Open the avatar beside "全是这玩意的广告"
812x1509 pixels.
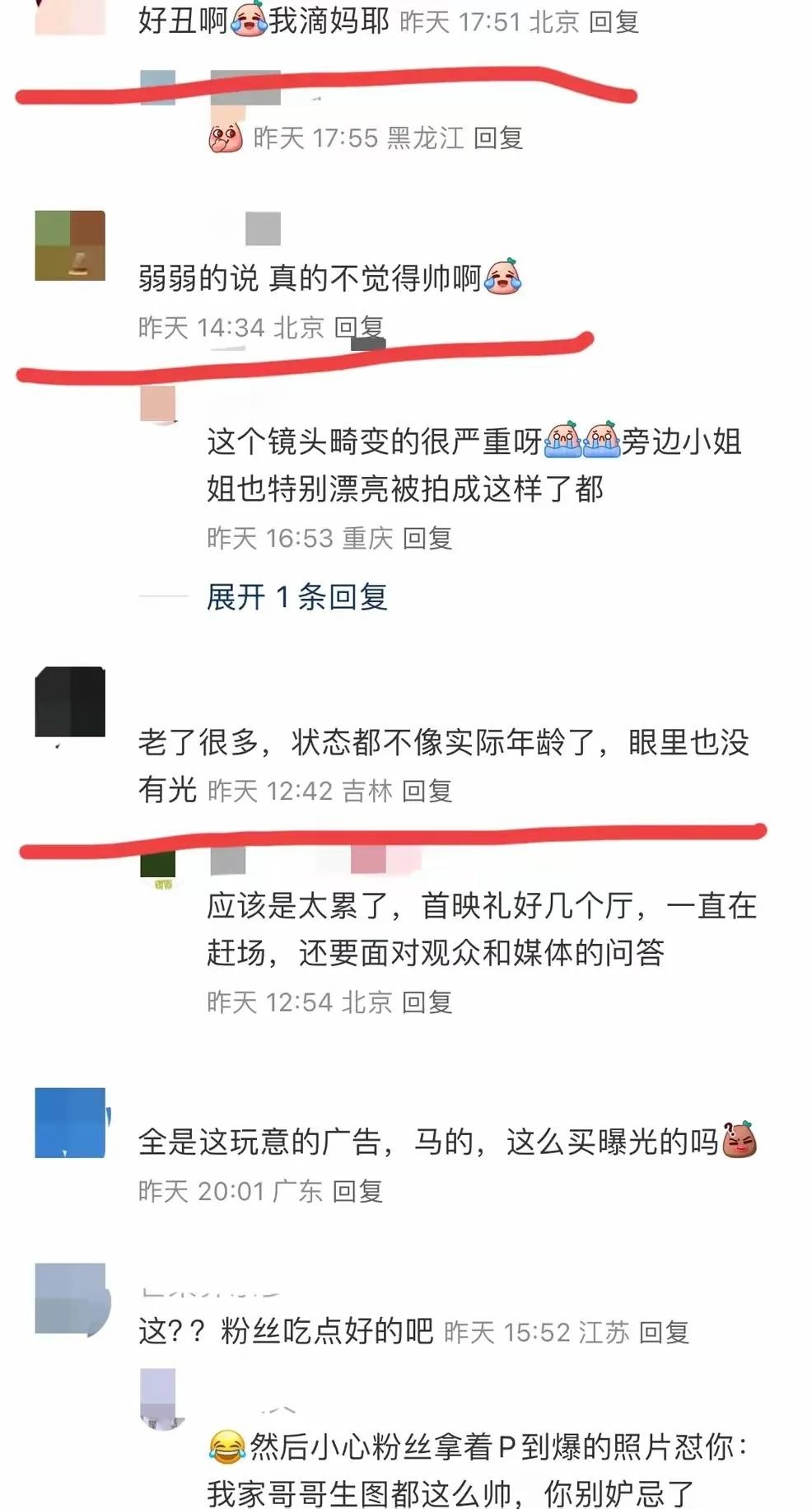[x=70, y=1123]
